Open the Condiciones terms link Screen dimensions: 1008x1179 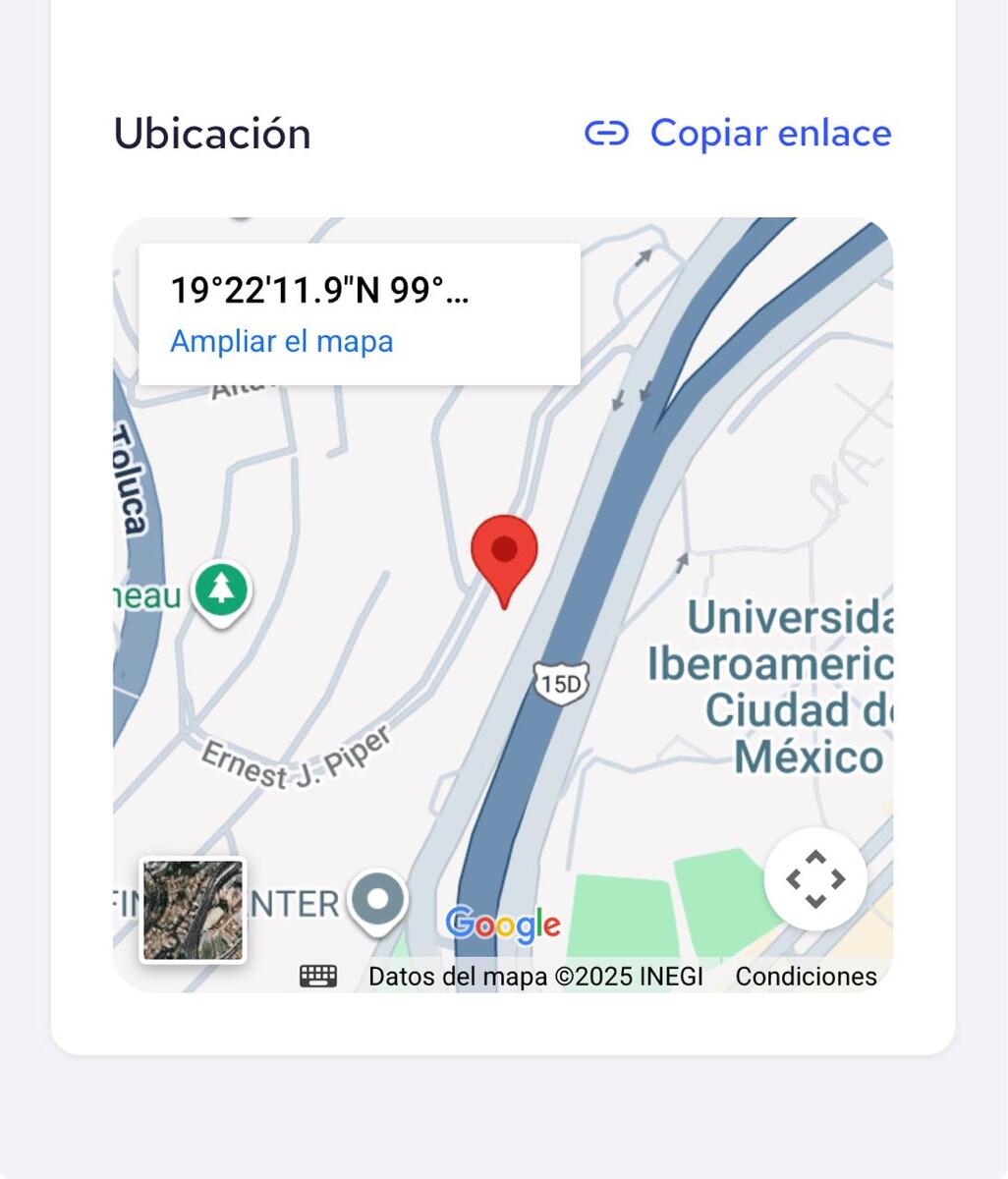806,977
